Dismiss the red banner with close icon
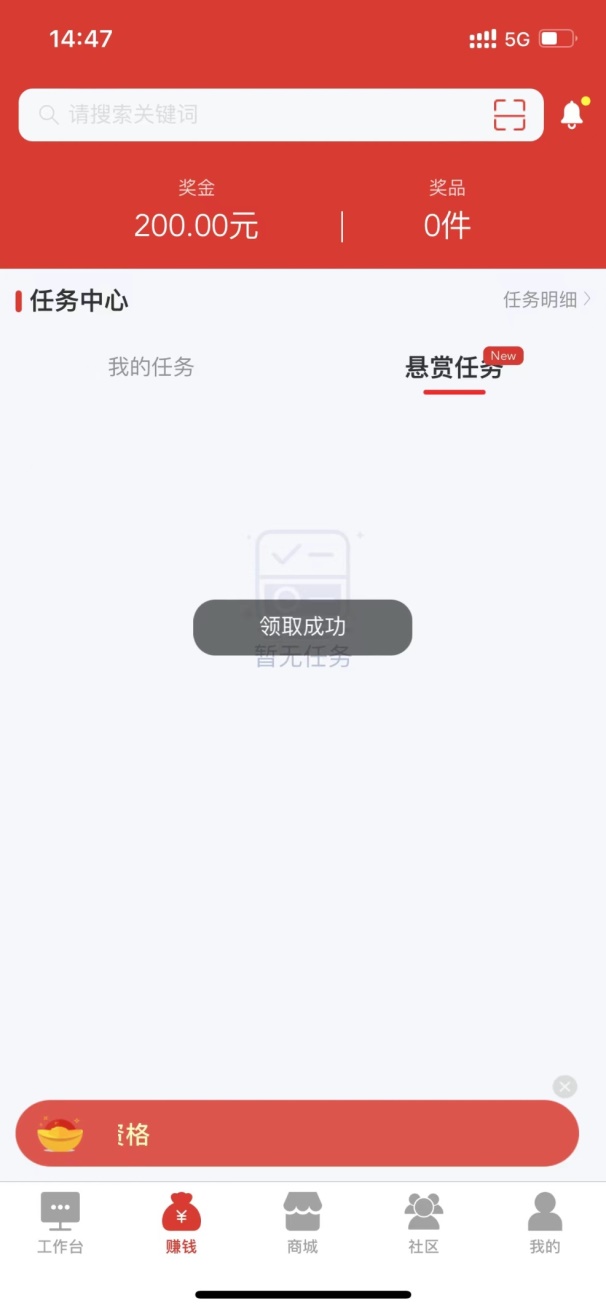 click(565, 1086)
